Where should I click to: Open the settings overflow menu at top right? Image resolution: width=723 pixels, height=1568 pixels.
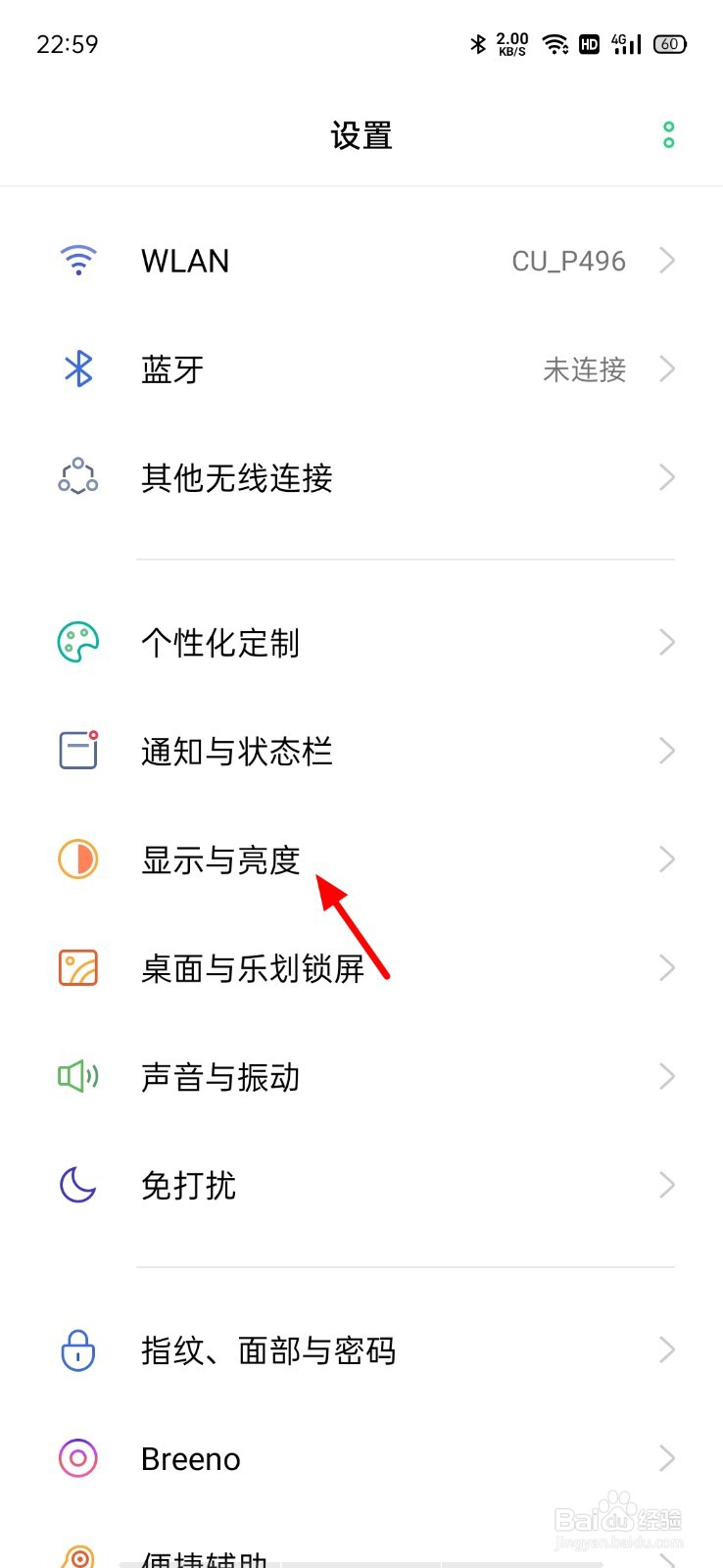668,134
